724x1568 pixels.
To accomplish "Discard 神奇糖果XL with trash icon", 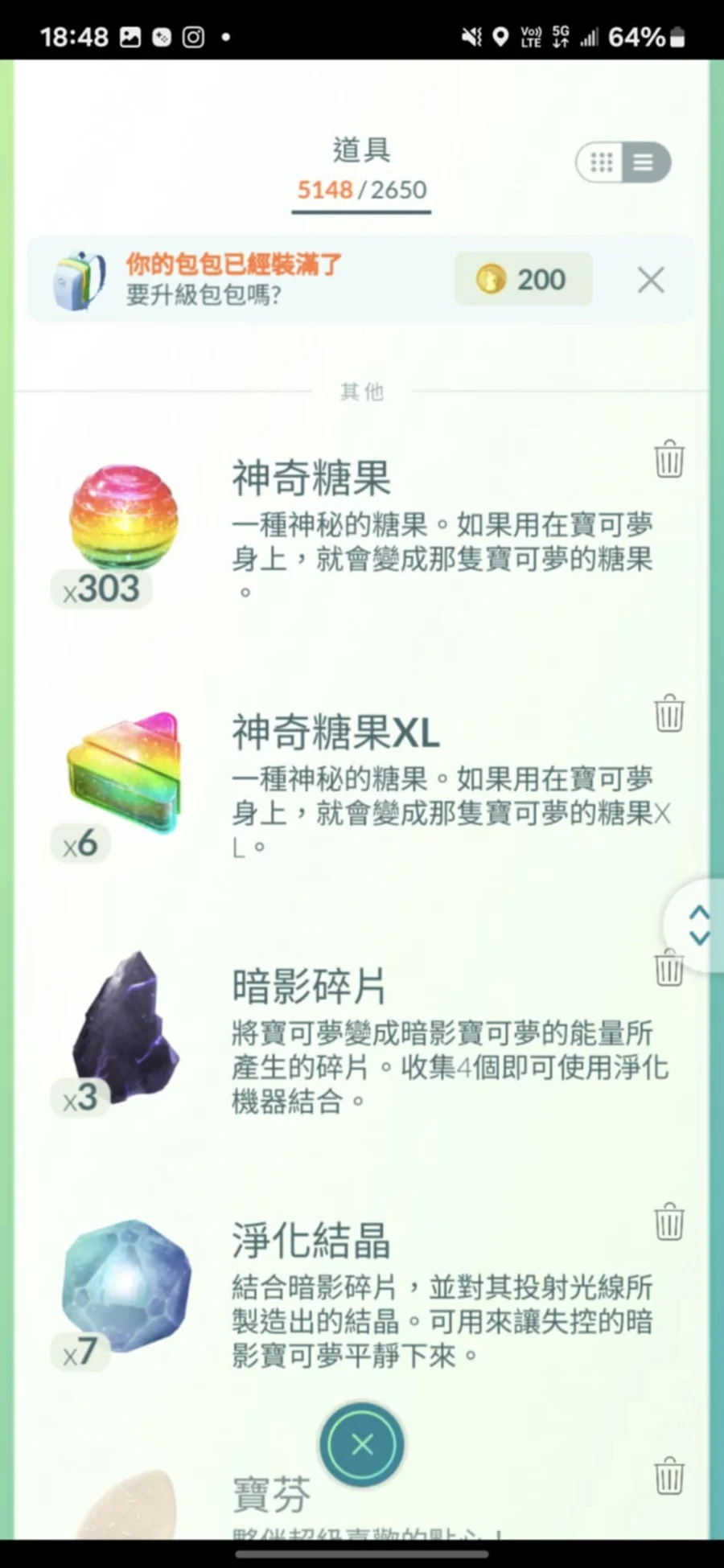I will [668, 713].
